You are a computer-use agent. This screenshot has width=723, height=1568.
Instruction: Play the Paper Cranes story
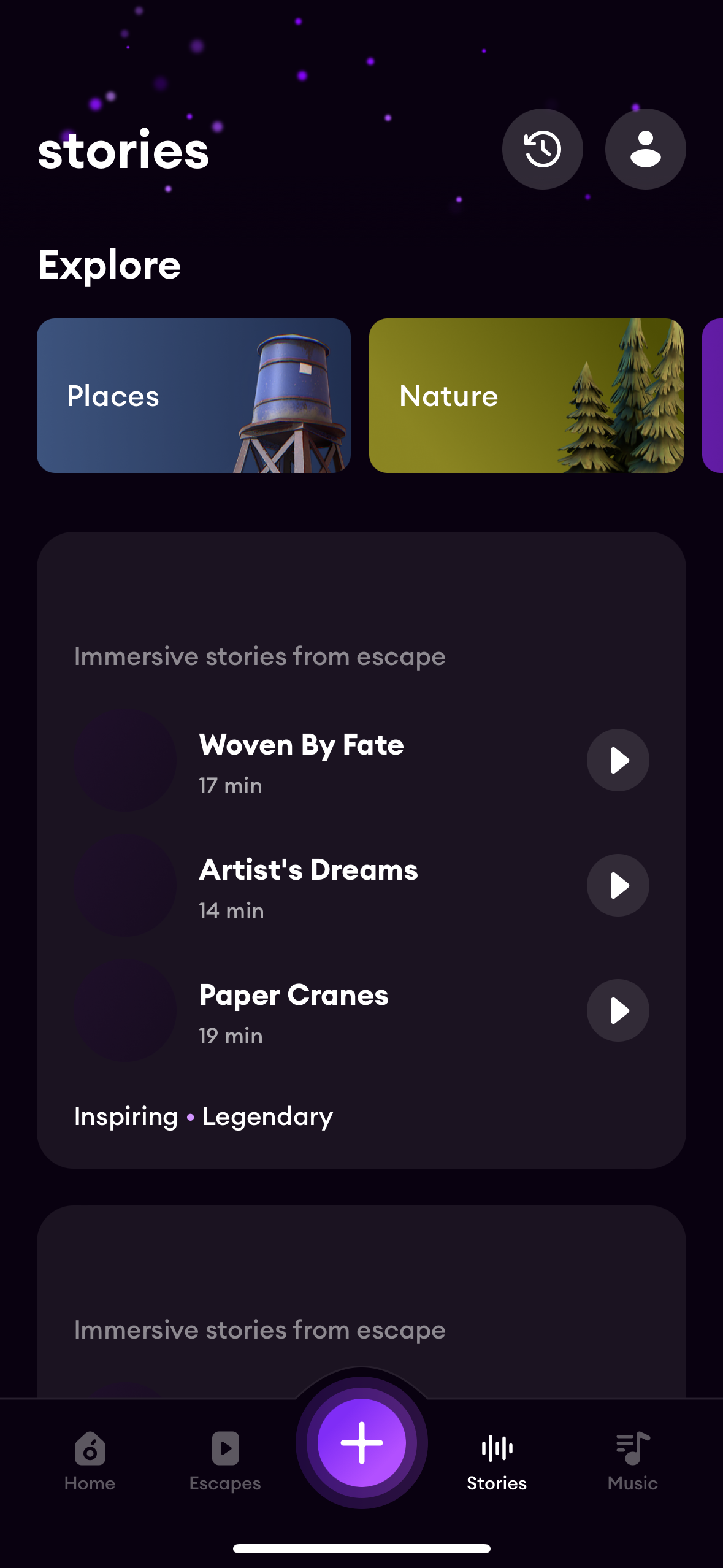618,1010
